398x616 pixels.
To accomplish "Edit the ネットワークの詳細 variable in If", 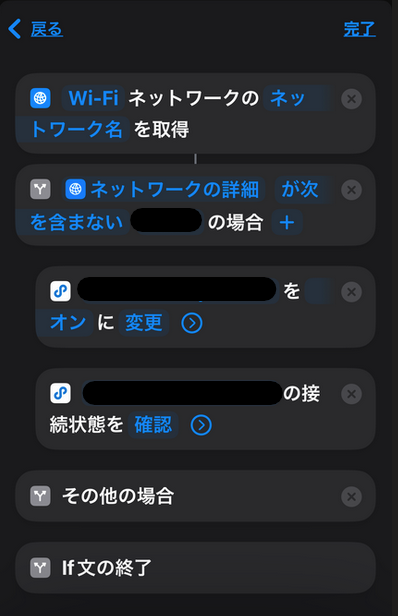I will pos(163,189).
